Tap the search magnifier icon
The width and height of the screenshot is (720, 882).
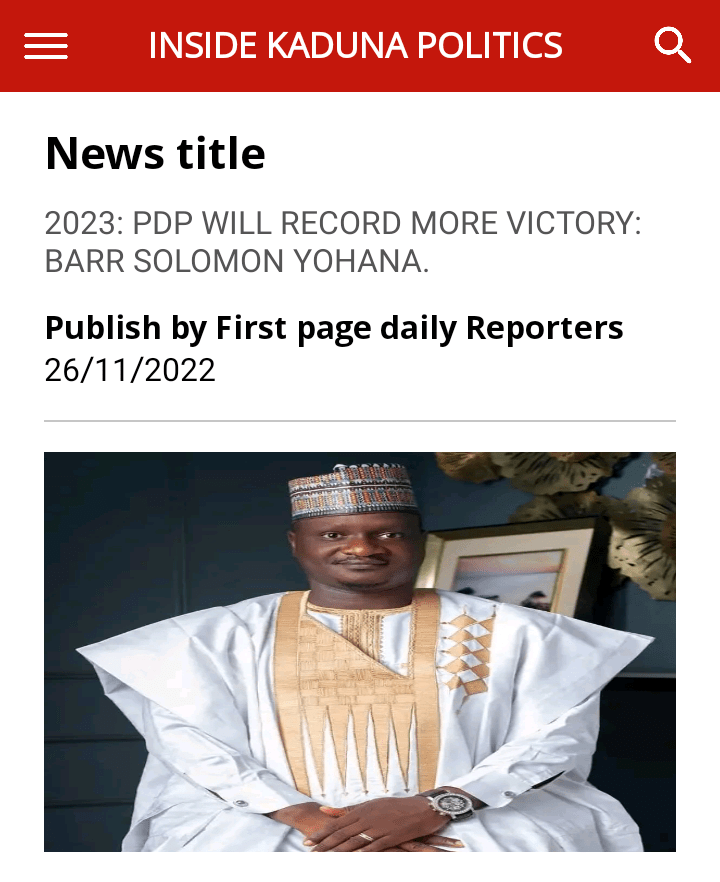click(672, 45)
